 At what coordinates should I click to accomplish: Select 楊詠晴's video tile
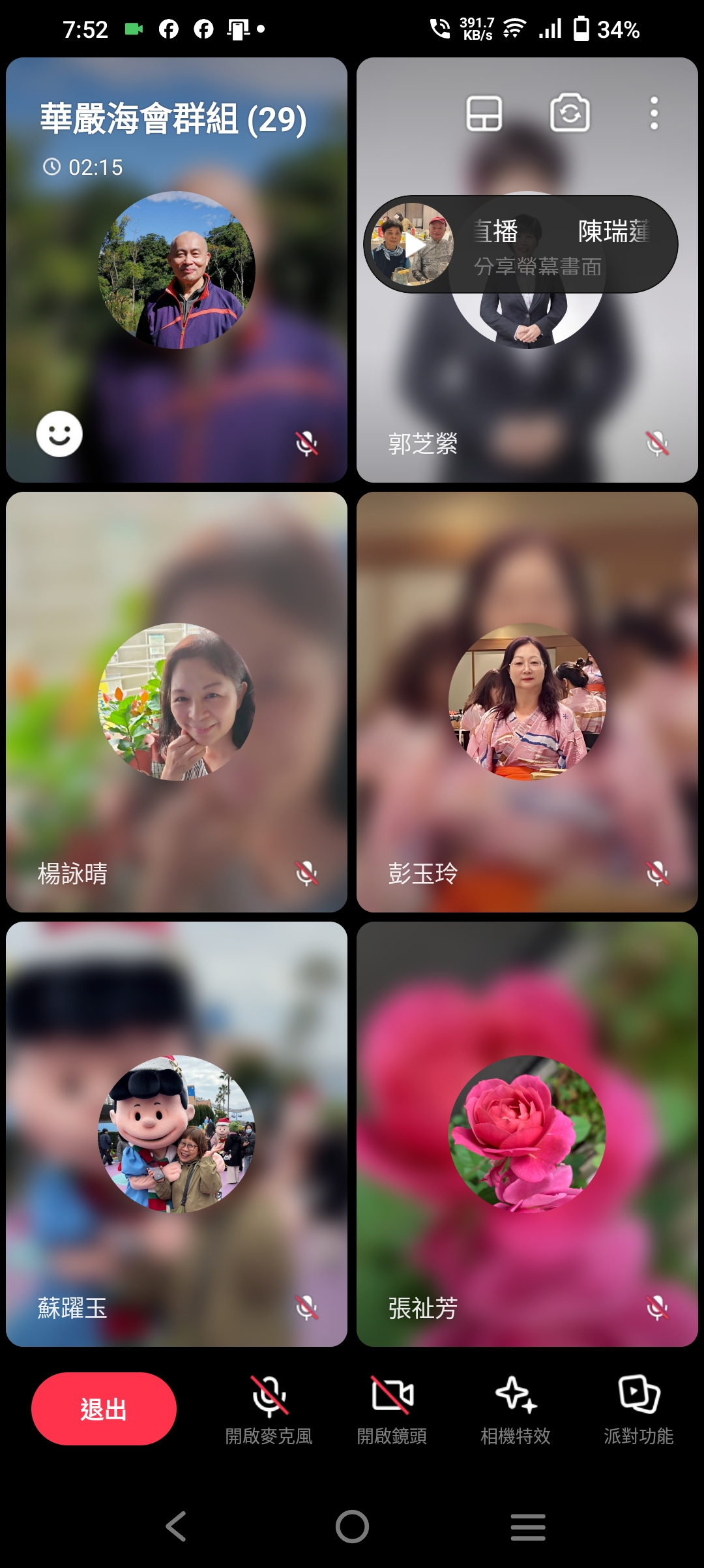(x=177, y=702)
